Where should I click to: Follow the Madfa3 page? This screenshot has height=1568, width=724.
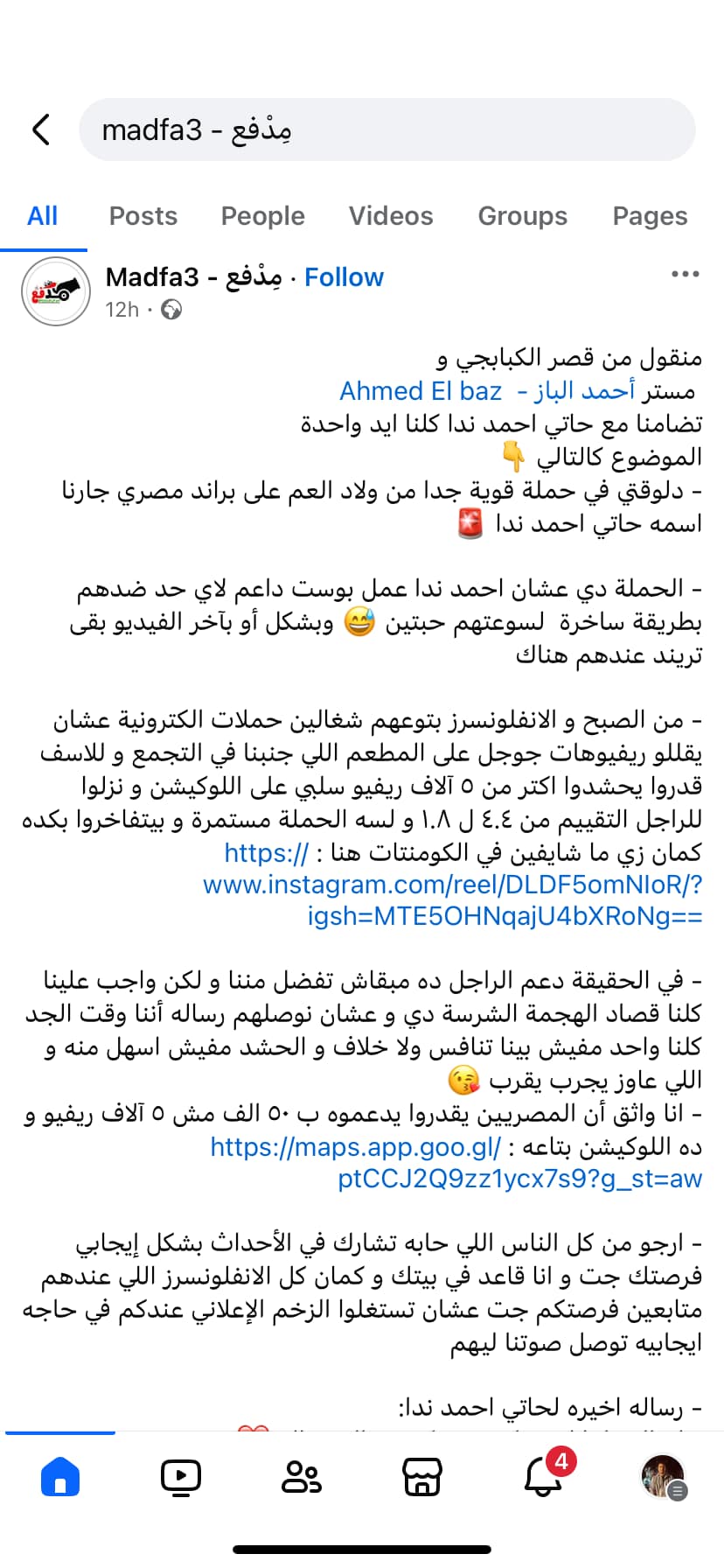(344, 277)
